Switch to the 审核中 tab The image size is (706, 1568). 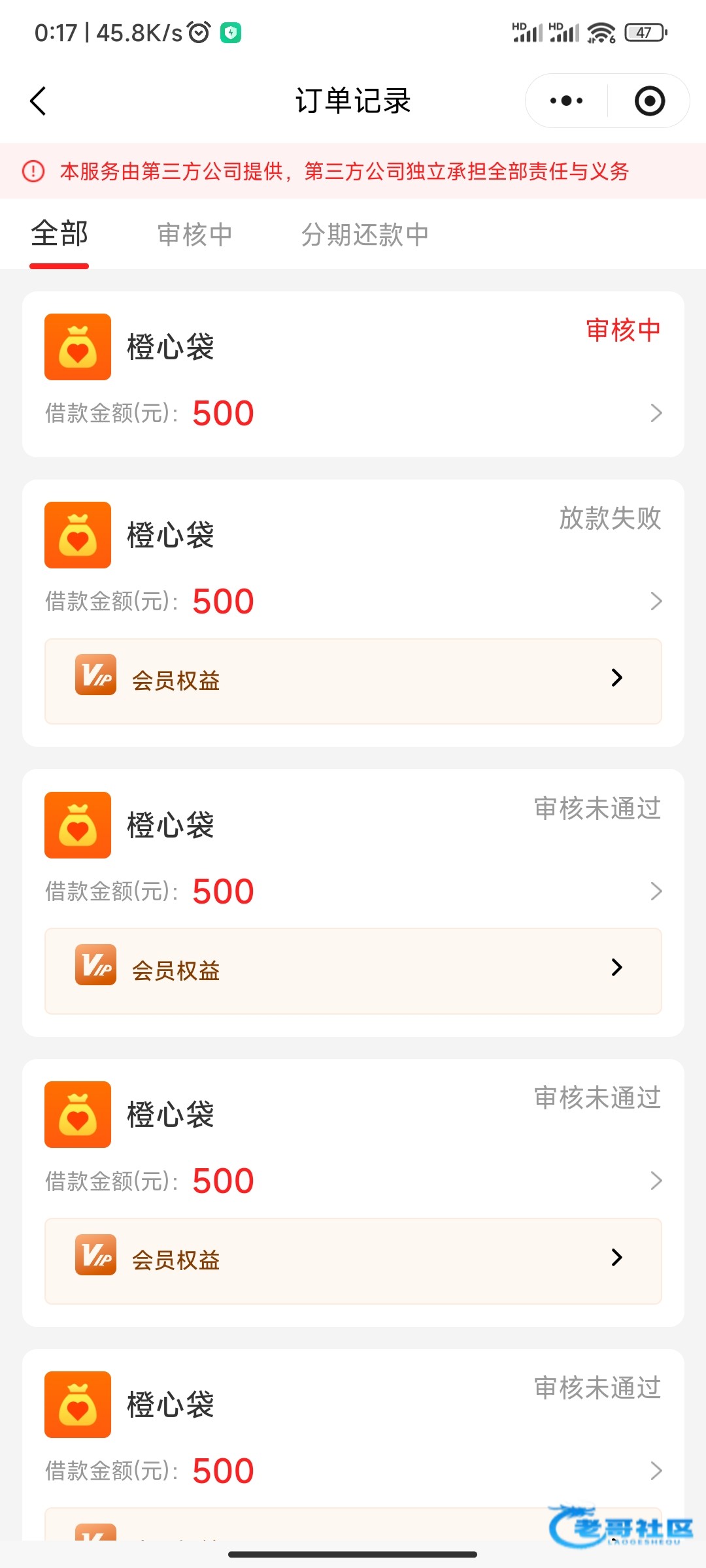pos(195,235)
